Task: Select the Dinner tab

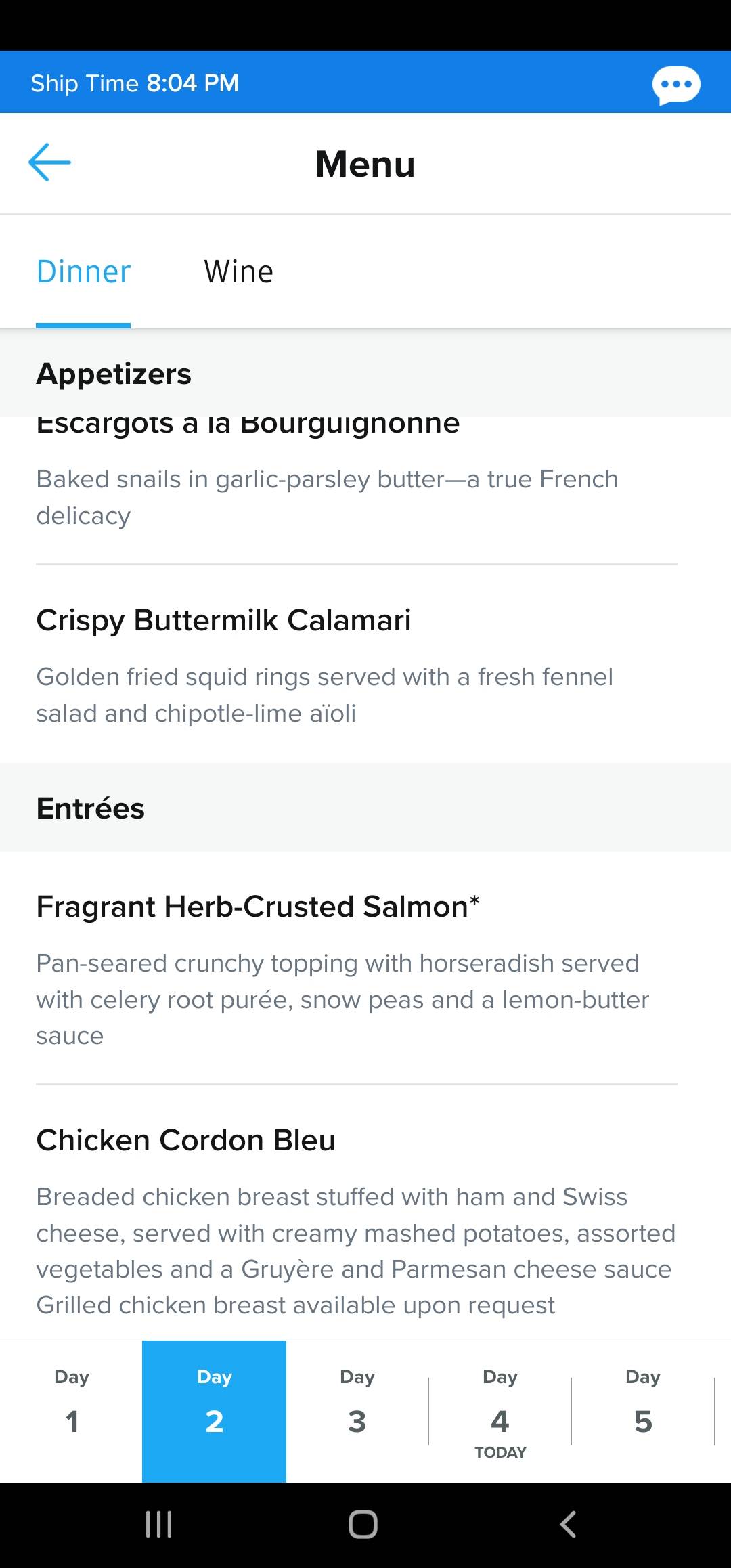Action: [x=83, y=271]
